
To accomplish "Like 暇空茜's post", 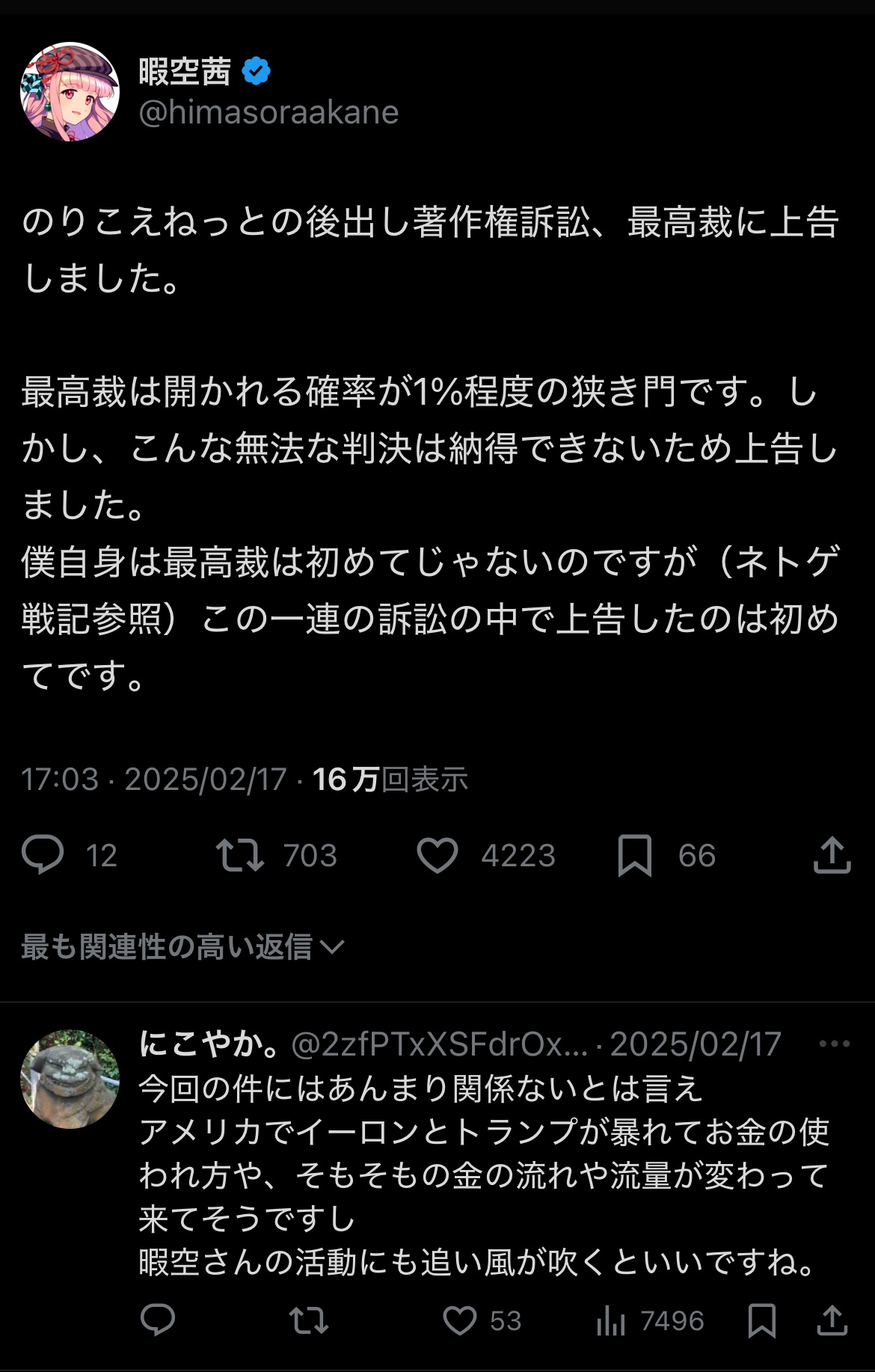I will point(437,855).
